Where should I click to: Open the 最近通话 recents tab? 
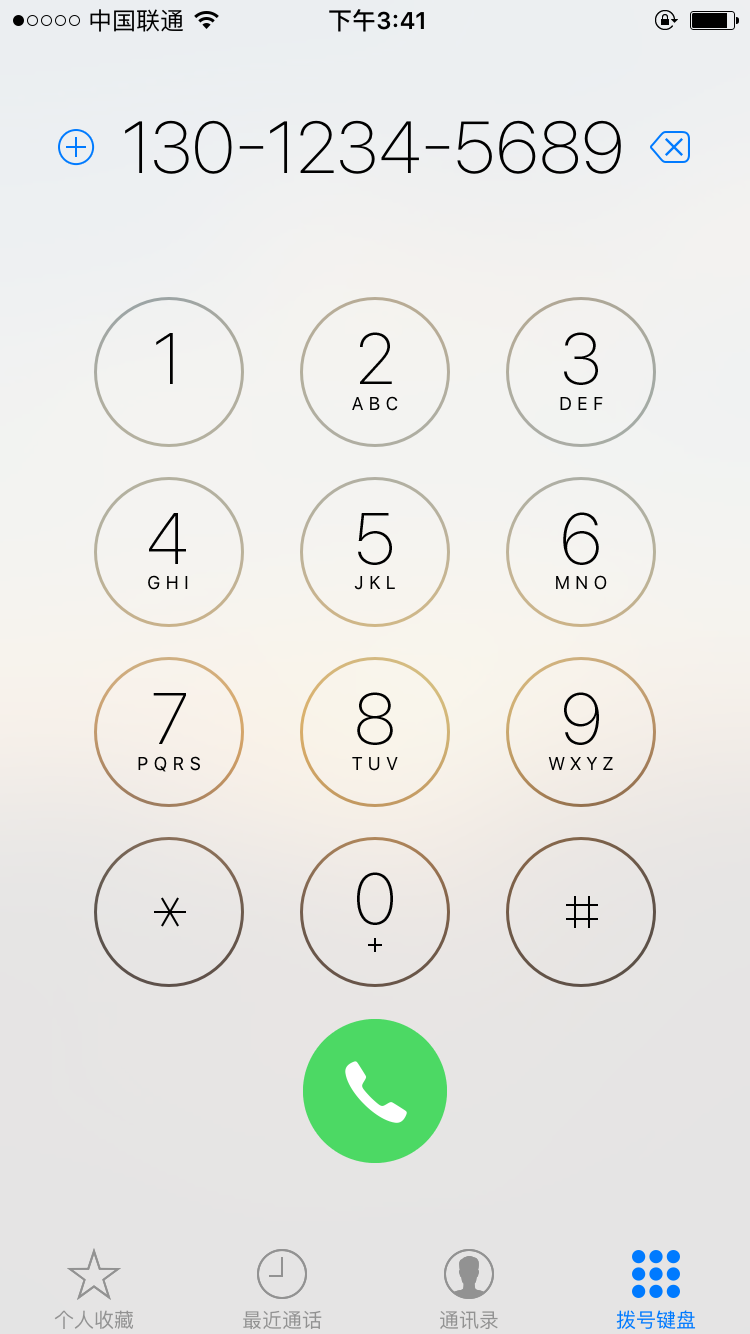[x=282, y=1290]
